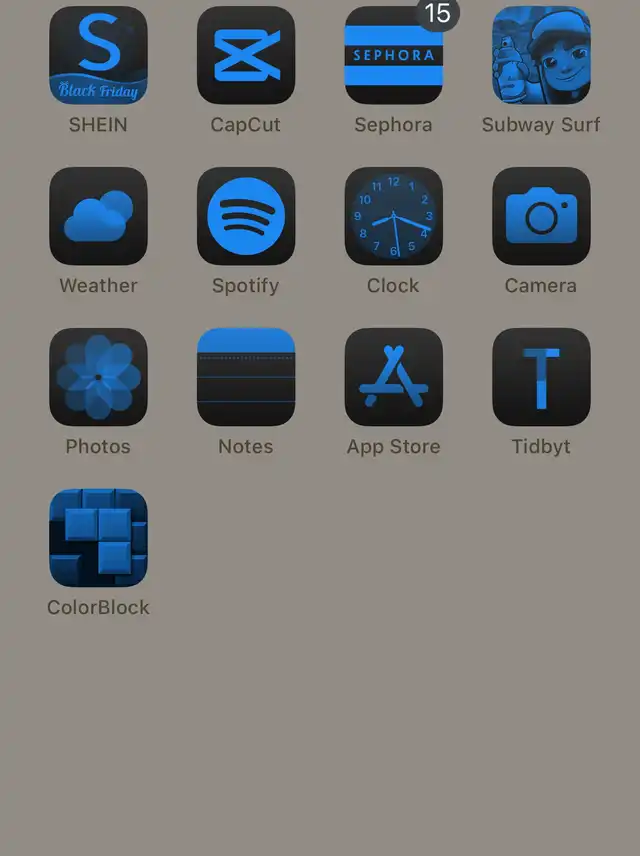
Task: Open the Clock app
Action: 393,216
